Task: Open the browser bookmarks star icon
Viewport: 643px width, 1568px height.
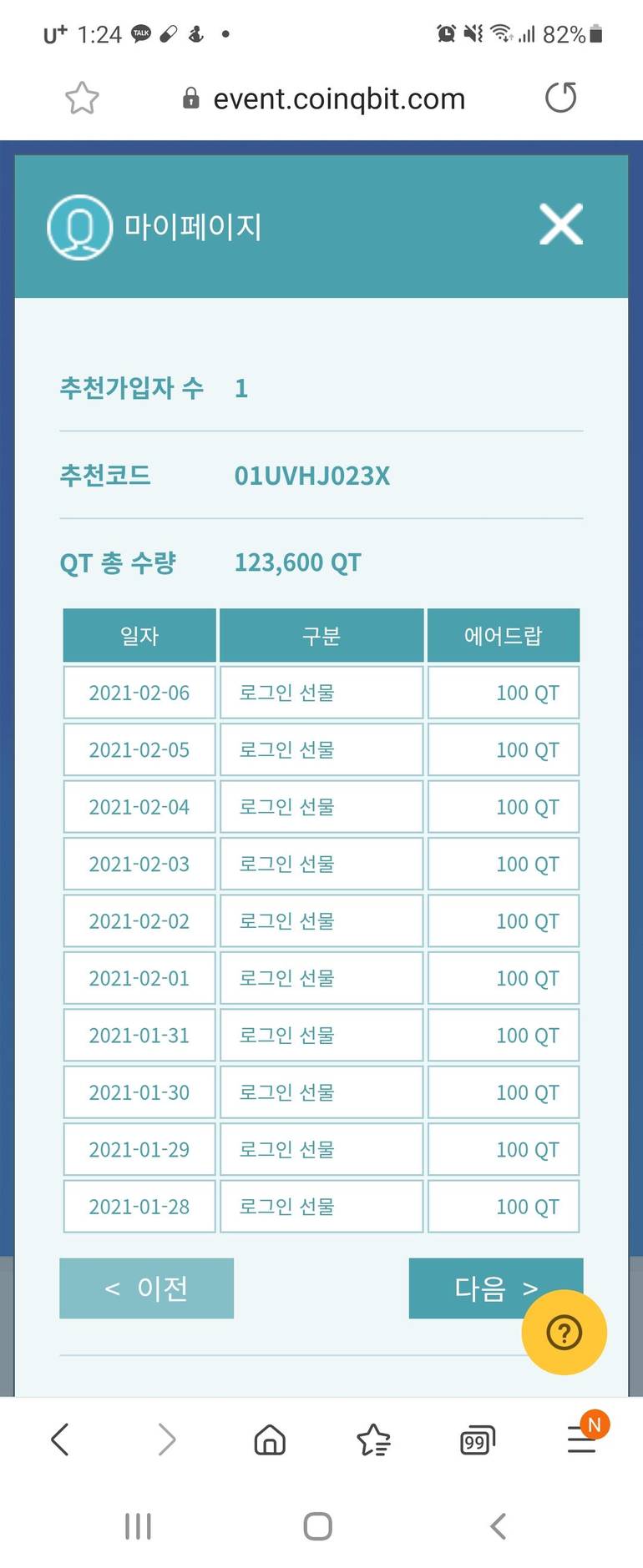Action: tap(373, 1439)
